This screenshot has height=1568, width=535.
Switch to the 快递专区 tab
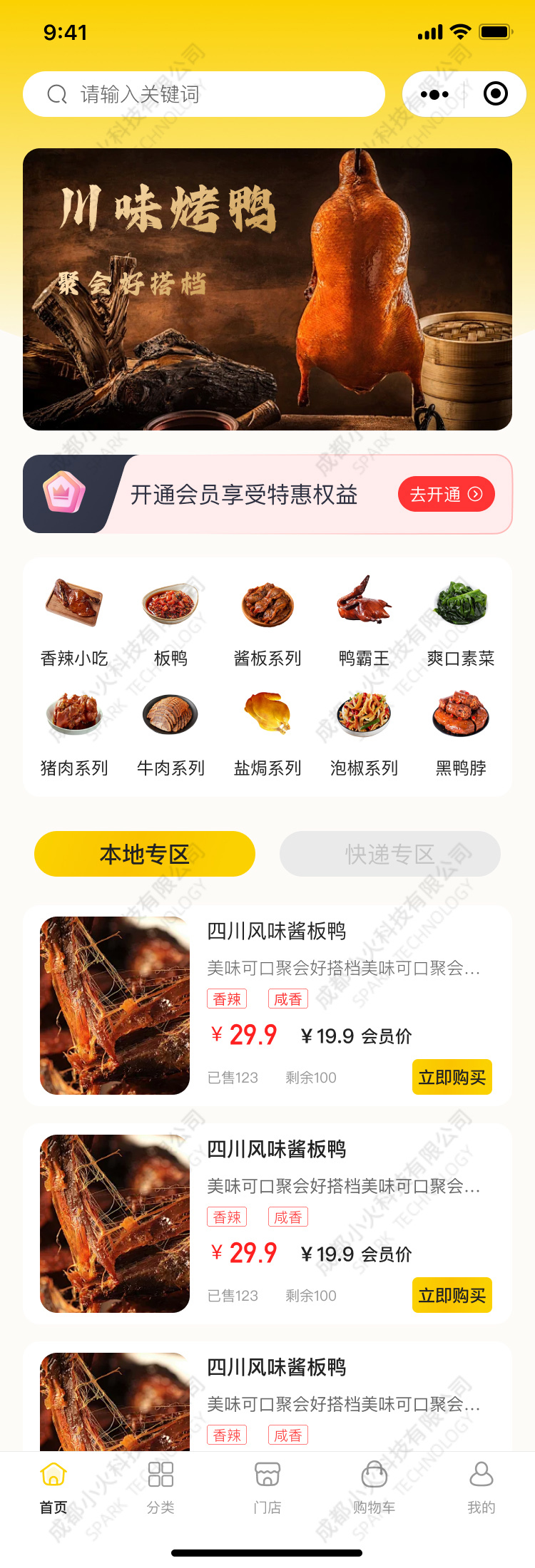coord(390,854)
